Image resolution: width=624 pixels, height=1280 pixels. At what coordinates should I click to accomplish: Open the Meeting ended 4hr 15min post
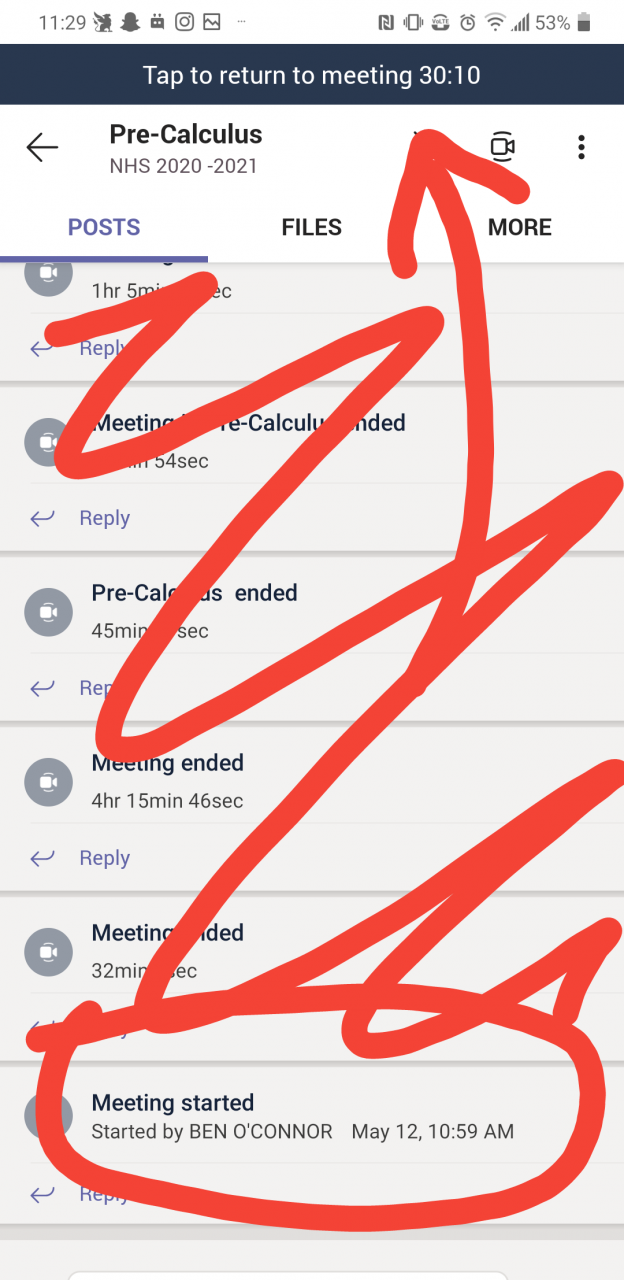click(x=168, y=781)
